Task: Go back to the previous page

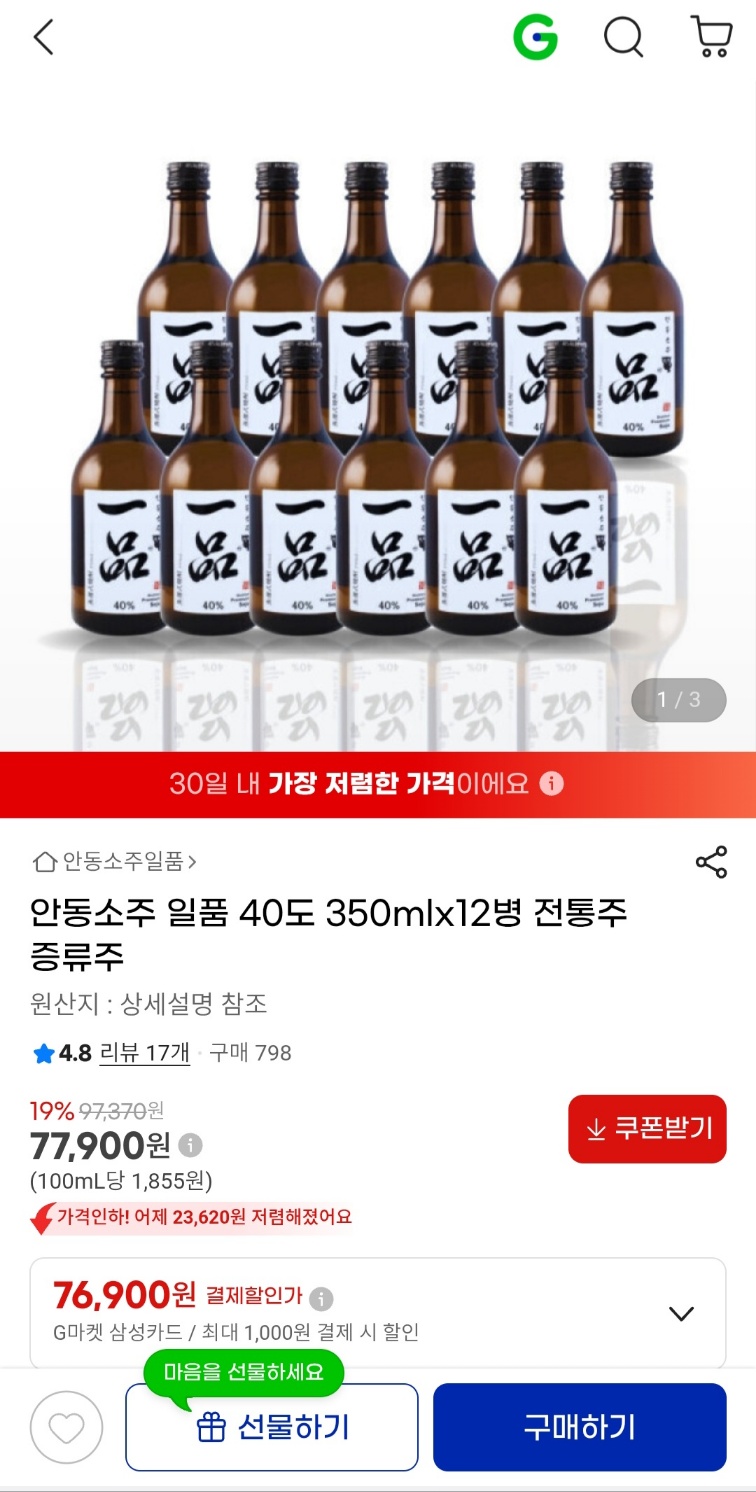Action: 43,38
